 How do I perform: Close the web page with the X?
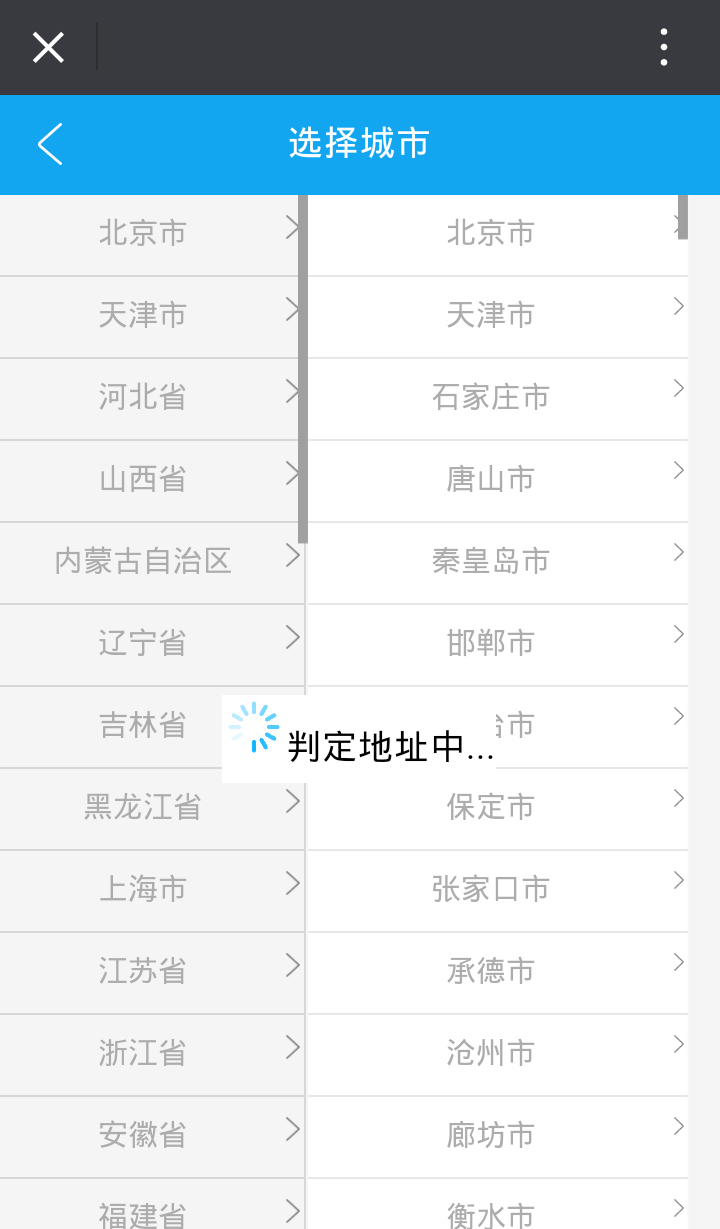point(48,47)
